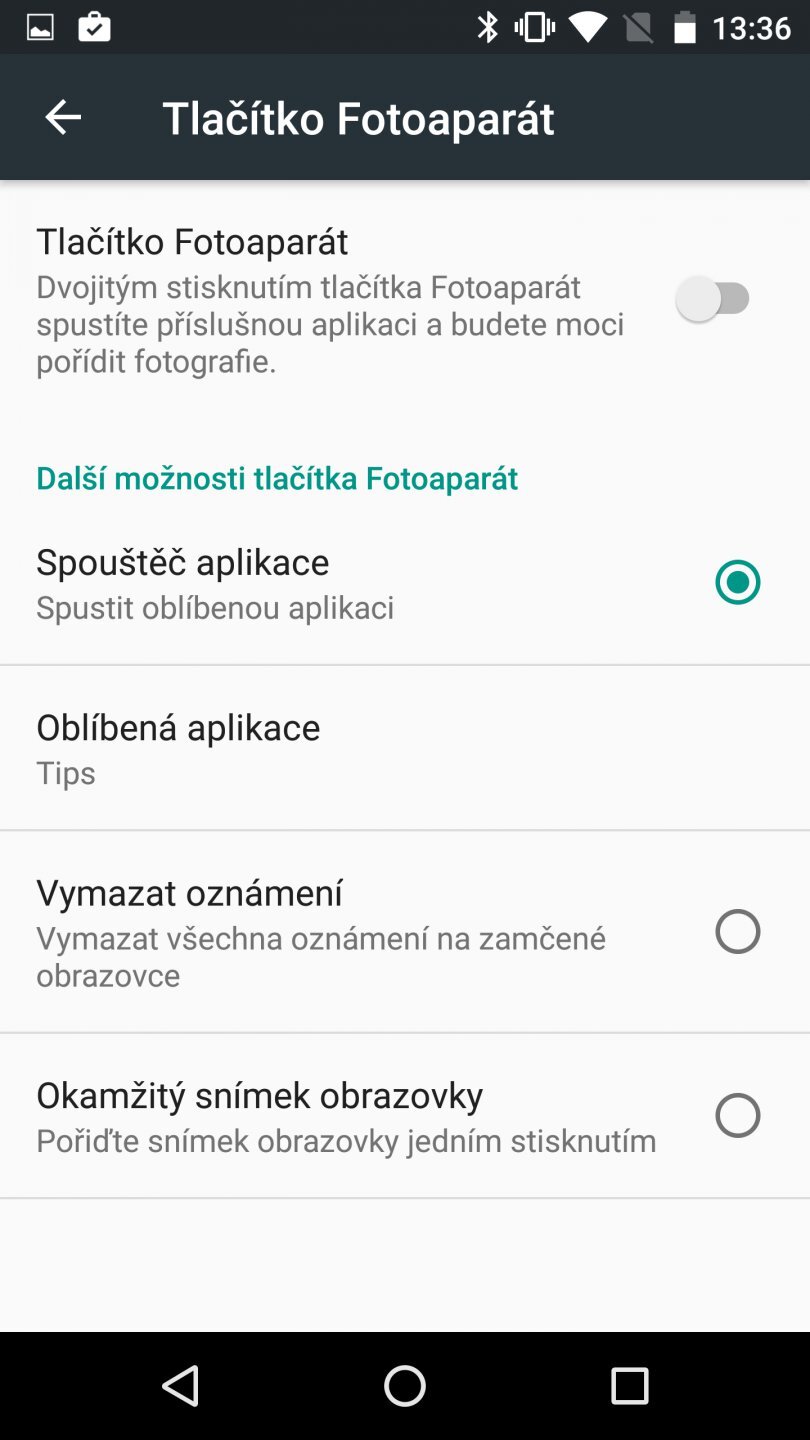This screenshot has width=810, height=1440.
Task: Select the Vymazat oznámení radio button
Action: tap(737, 931)
